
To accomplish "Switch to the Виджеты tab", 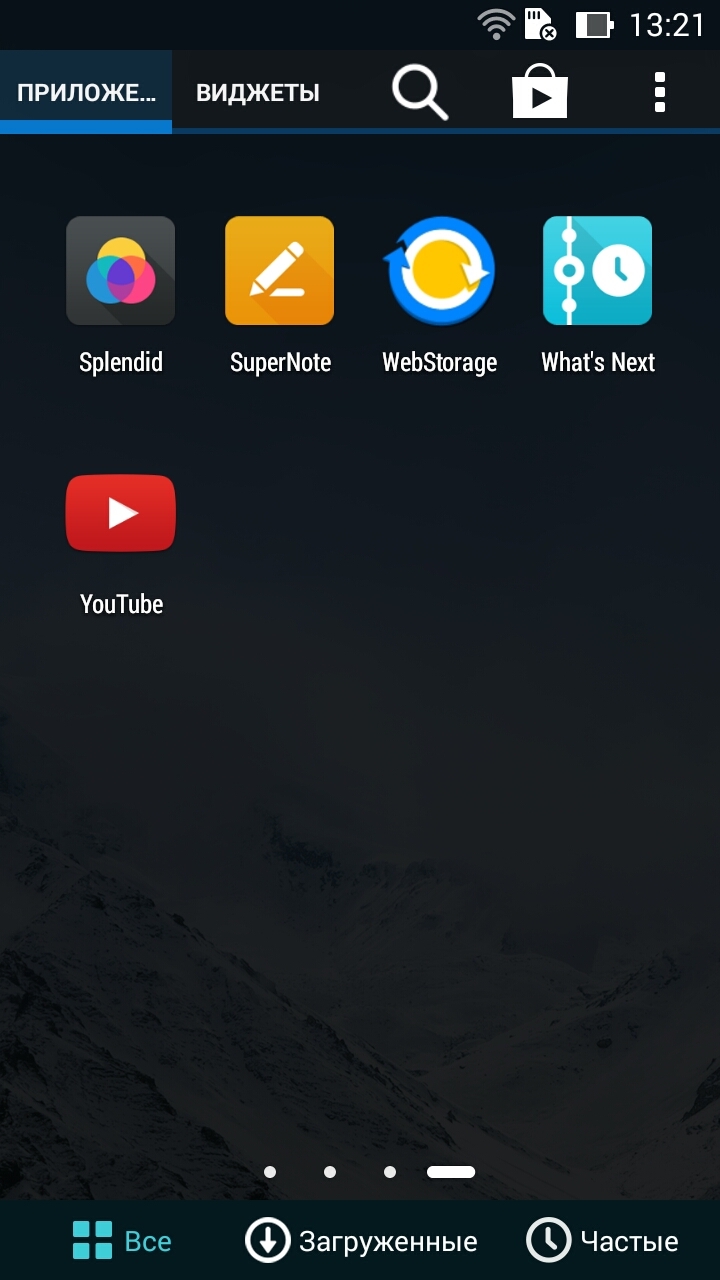I will coord(258,93).
